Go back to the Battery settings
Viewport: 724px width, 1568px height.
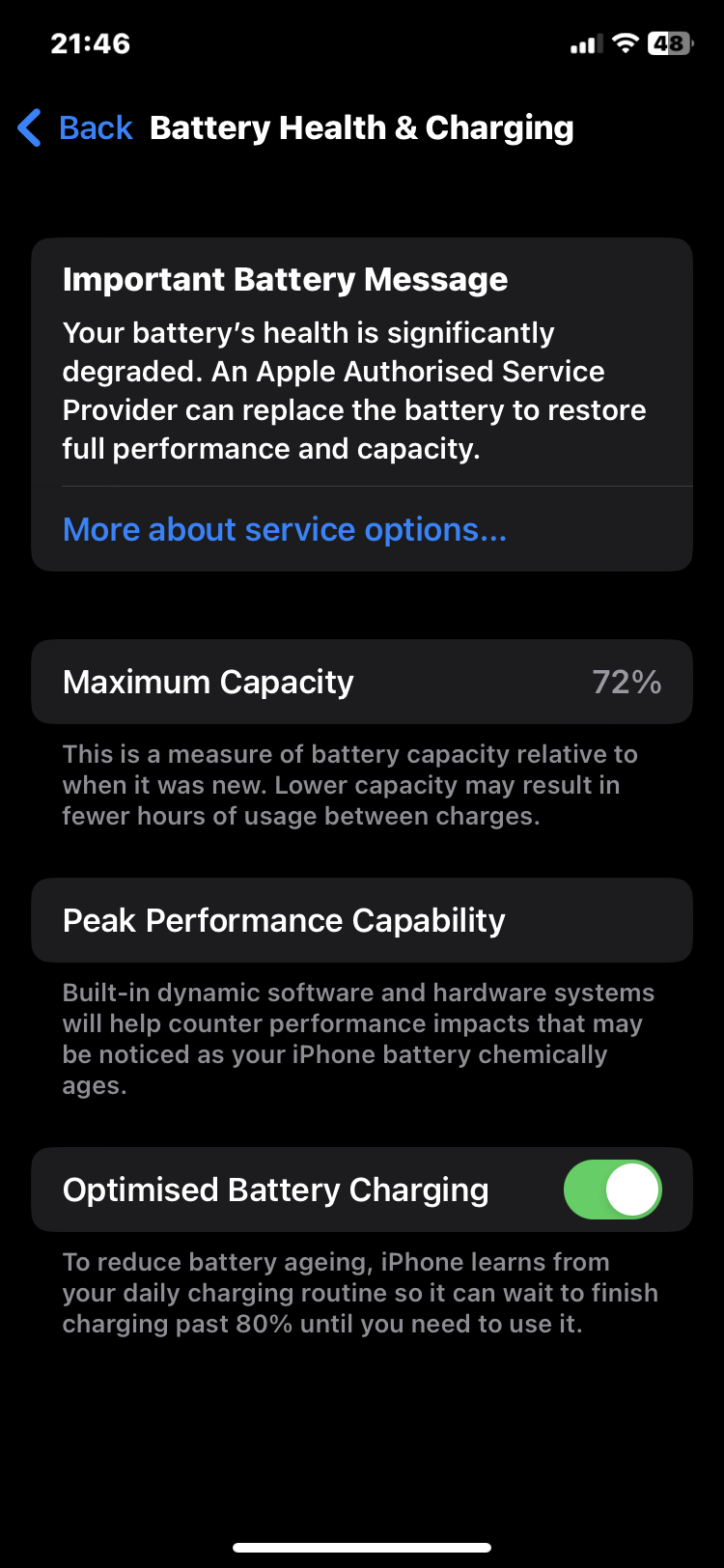coord(77,127)
